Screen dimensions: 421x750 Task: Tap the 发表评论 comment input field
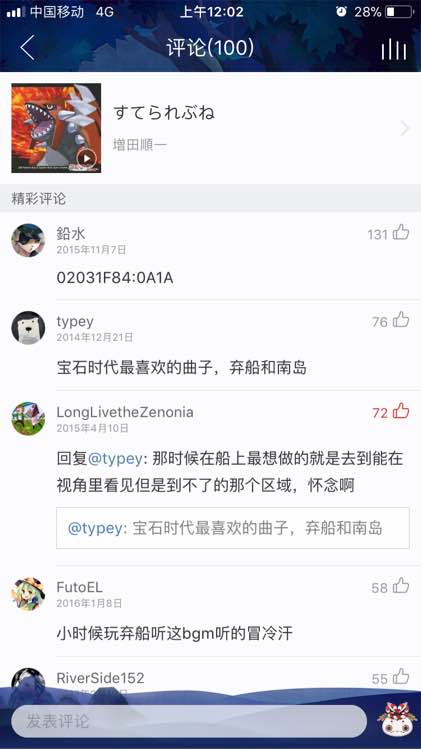click(x=189, y=721)
